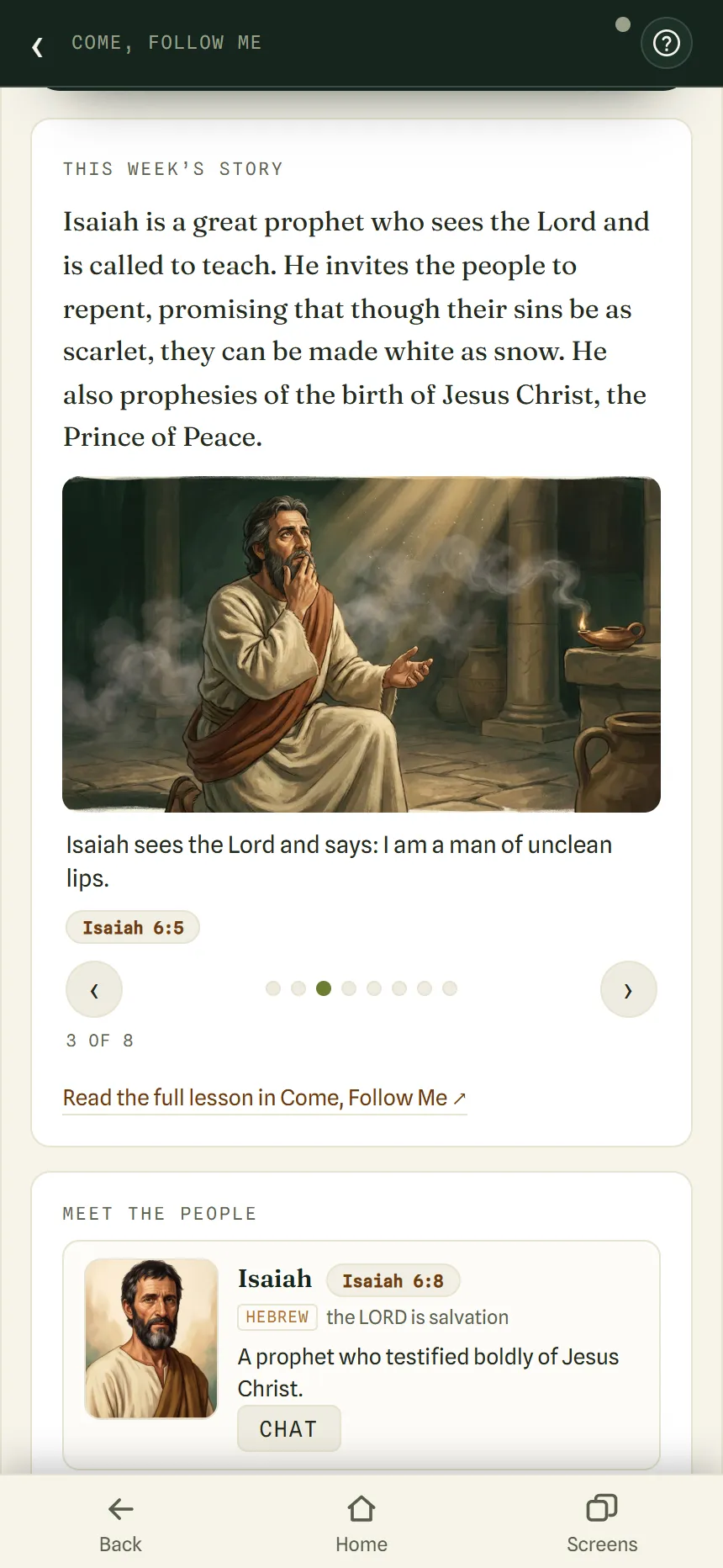This screenshot has width=723, height=1568.
Task: Show the previous story slide
Action: point(94,990)
